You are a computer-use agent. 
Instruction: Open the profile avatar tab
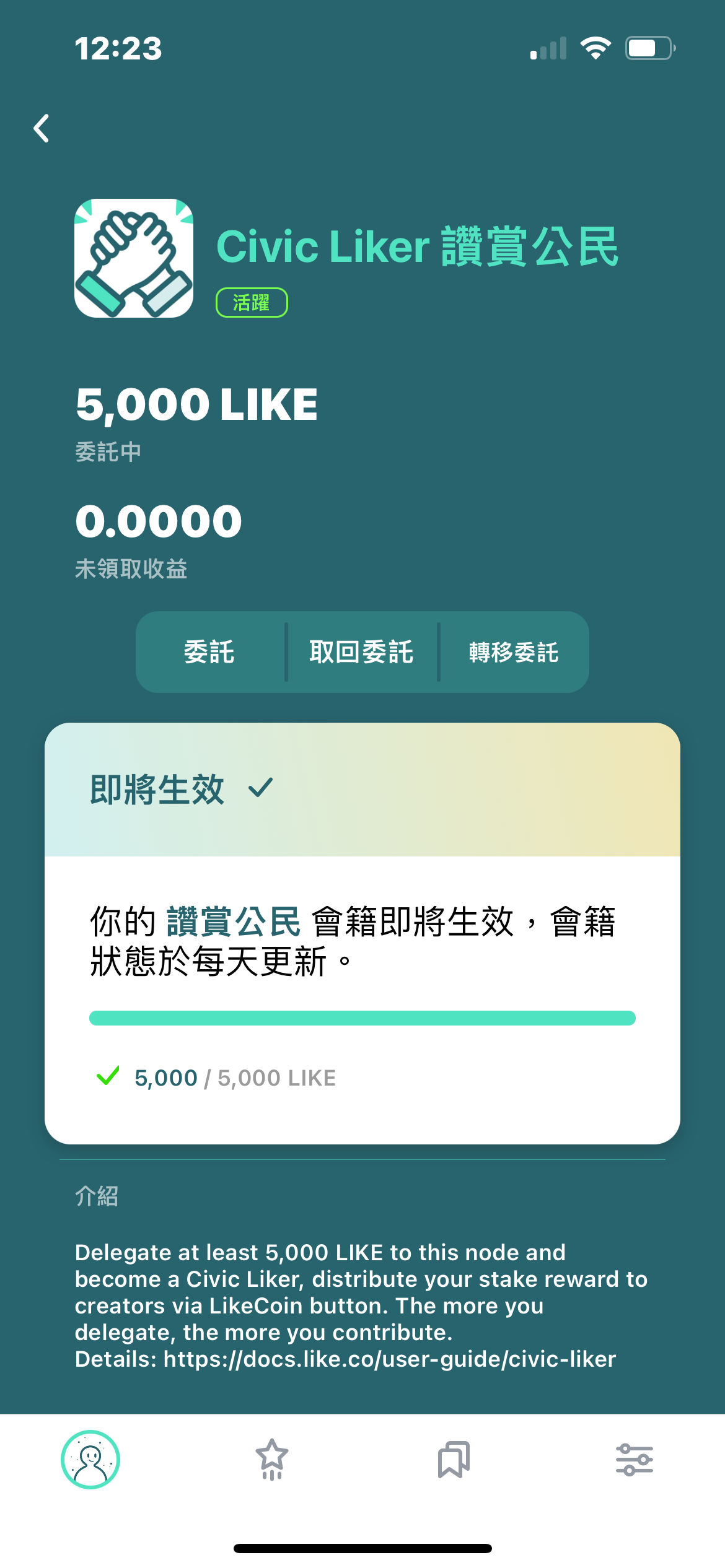pyautogui.click(x=90, y=1460)
